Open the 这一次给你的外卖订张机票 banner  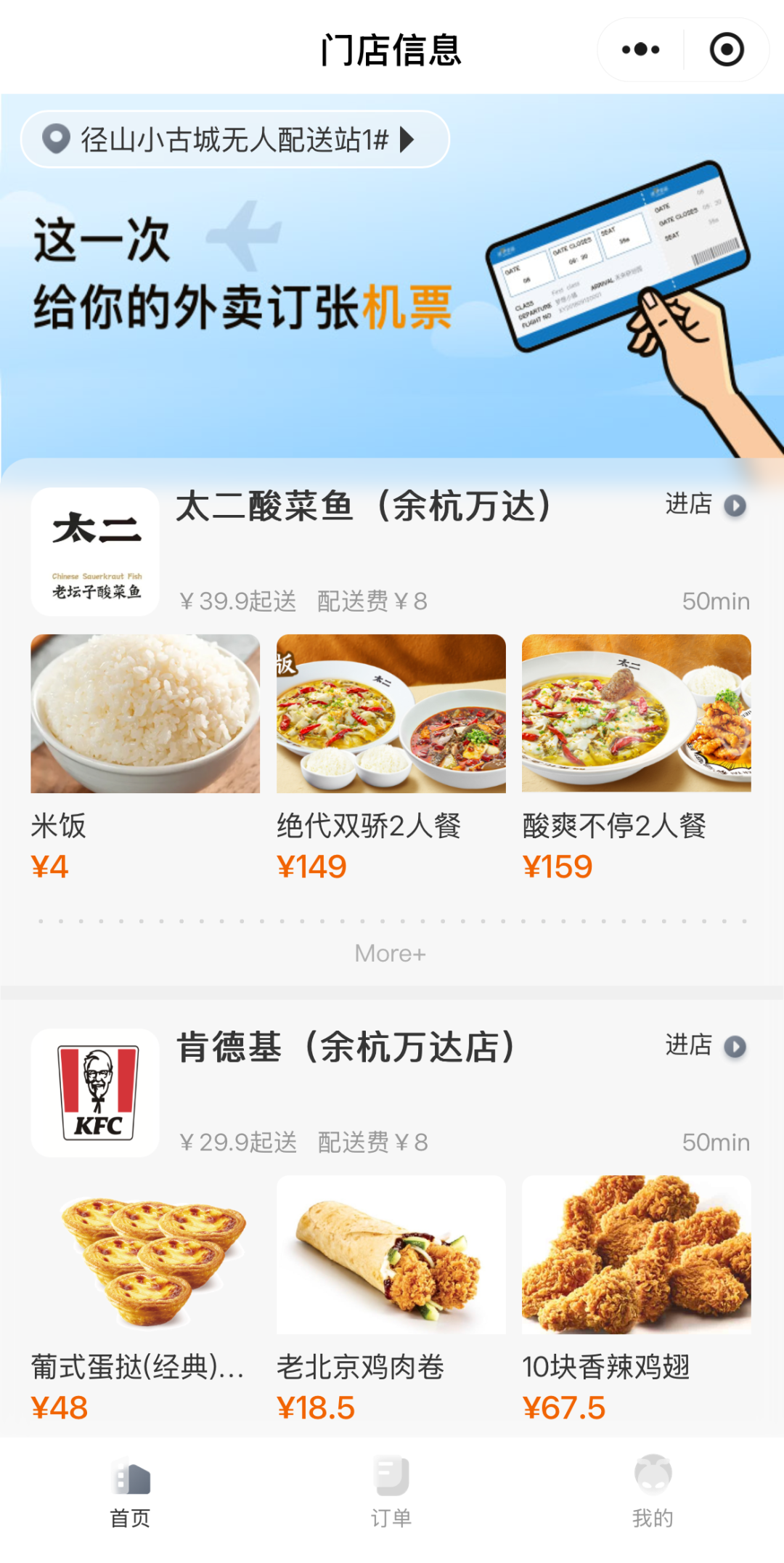point(392,291)
